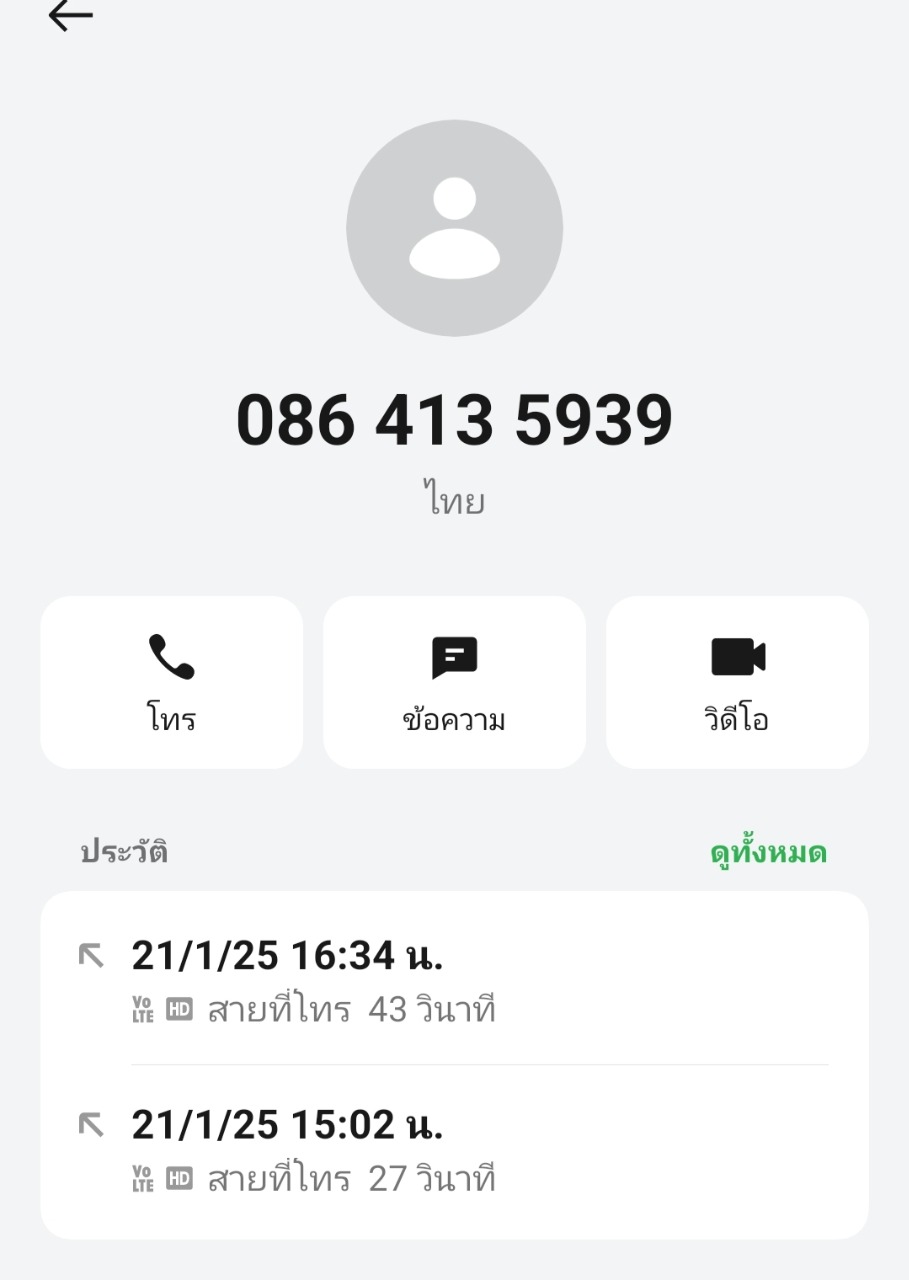Start a video call with วิดีโอ
This screenshot has height=1280, width=909.
737,682
